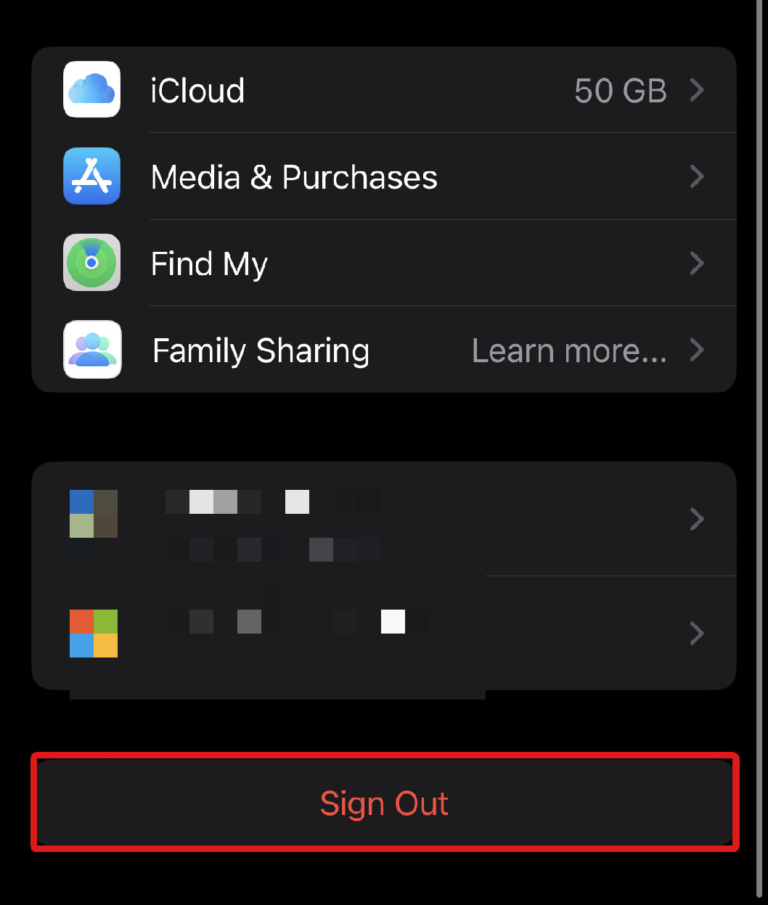Open Media & Purchases via its chevron
The height and width of the screenshot is (905, 768).
click(697, 176)
